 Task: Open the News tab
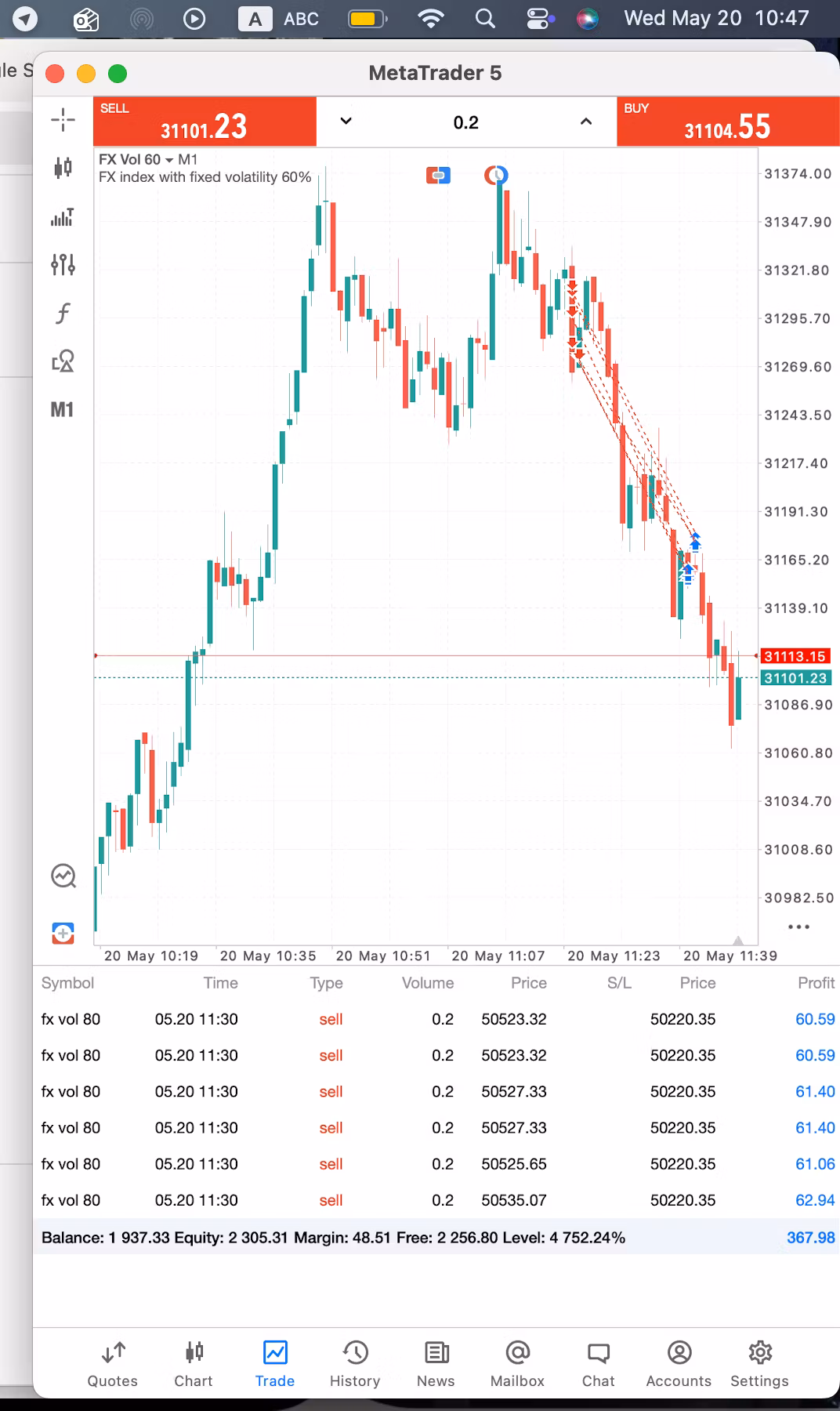point(436,1365)
